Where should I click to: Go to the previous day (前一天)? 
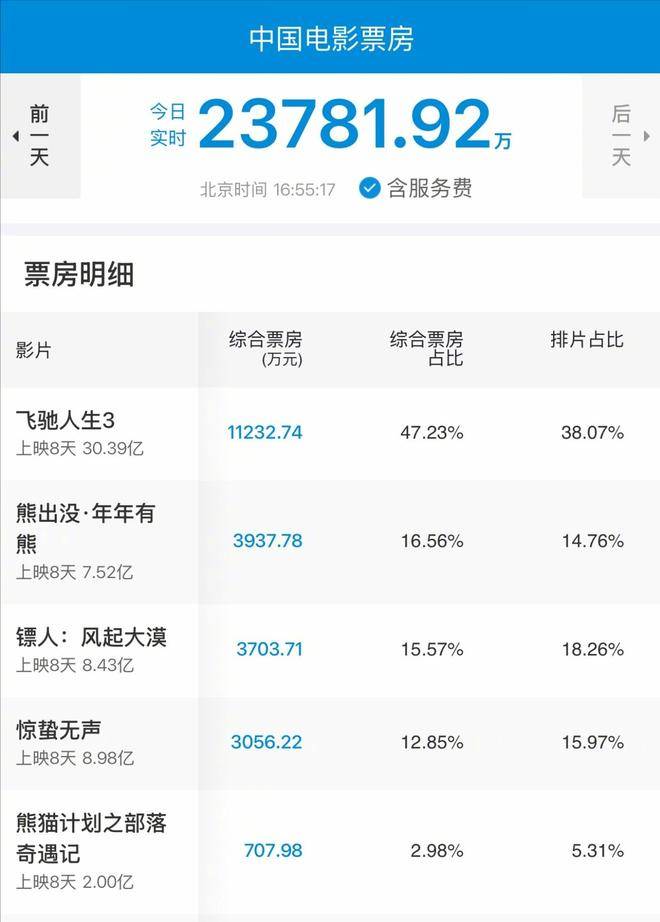38,136
